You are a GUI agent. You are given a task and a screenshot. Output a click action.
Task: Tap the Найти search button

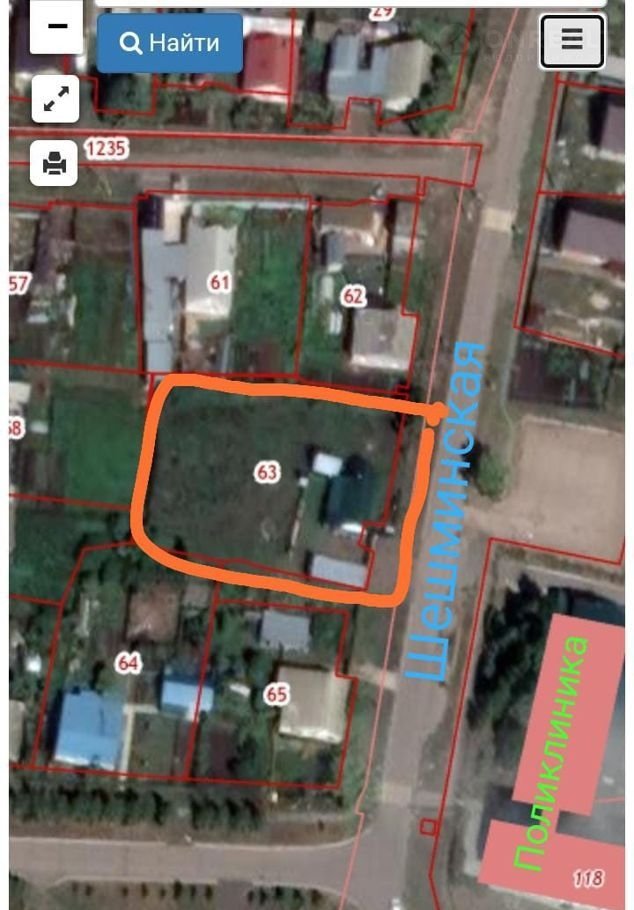pos(170,43)
